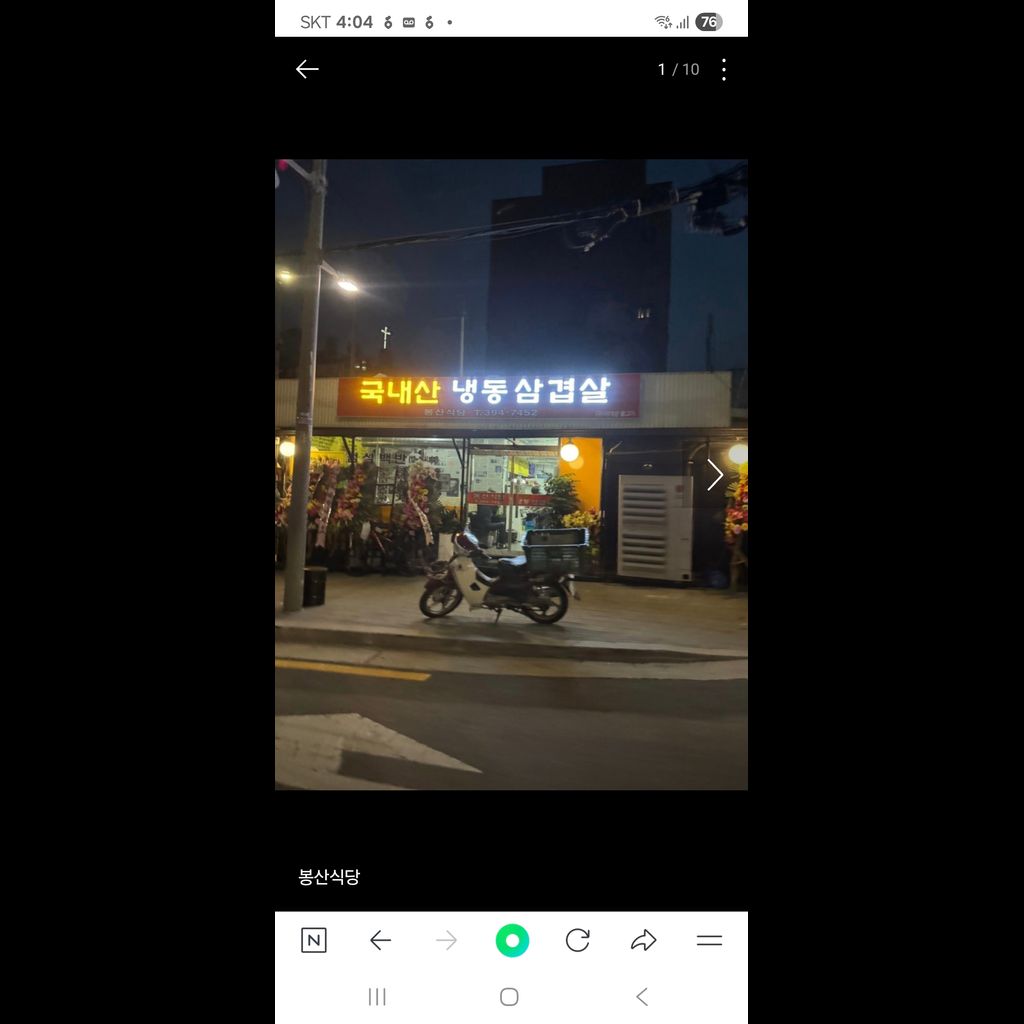Screen dimensions: 1024x1024
Task: Share this page
Action: 644,940
